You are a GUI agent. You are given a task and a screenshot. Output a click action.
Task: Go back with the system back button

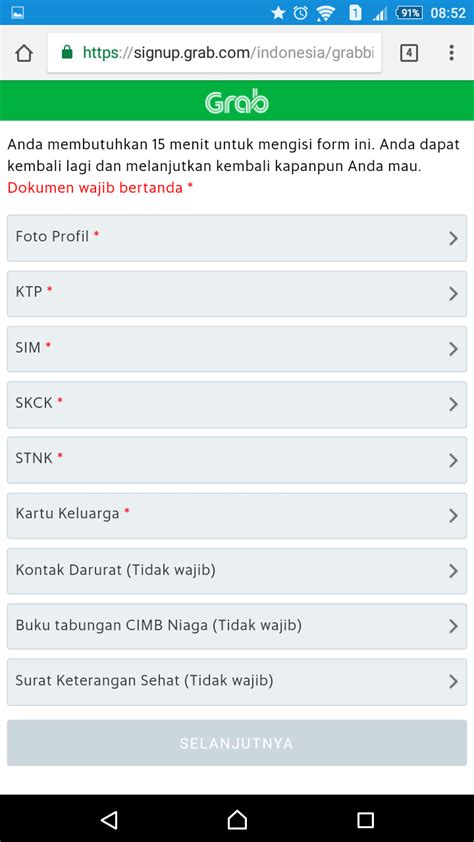coord(109,819)
